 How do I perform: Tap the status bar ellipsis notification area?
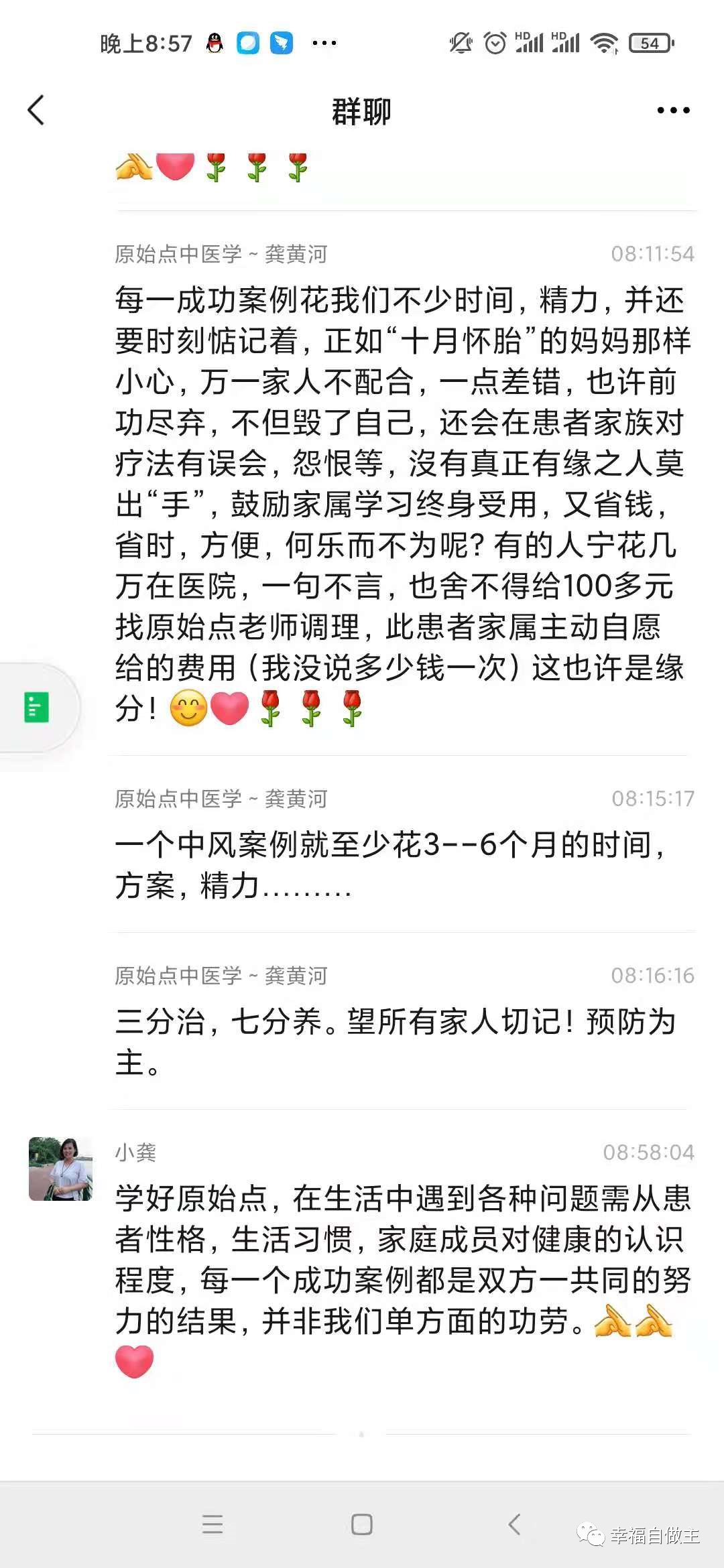click(x=324, y=42)
